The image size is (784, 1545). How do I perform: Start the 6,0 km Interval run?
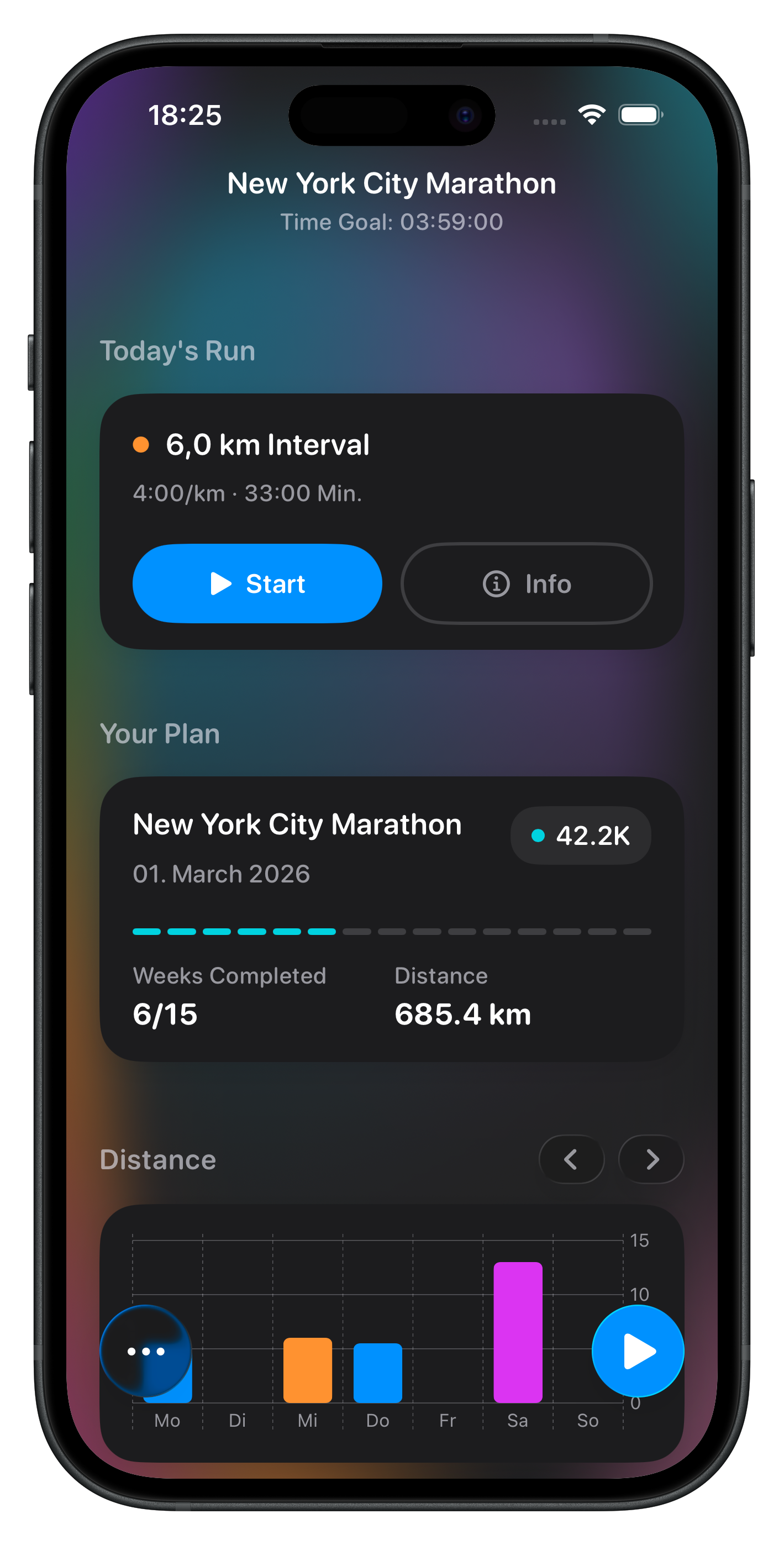257,584
